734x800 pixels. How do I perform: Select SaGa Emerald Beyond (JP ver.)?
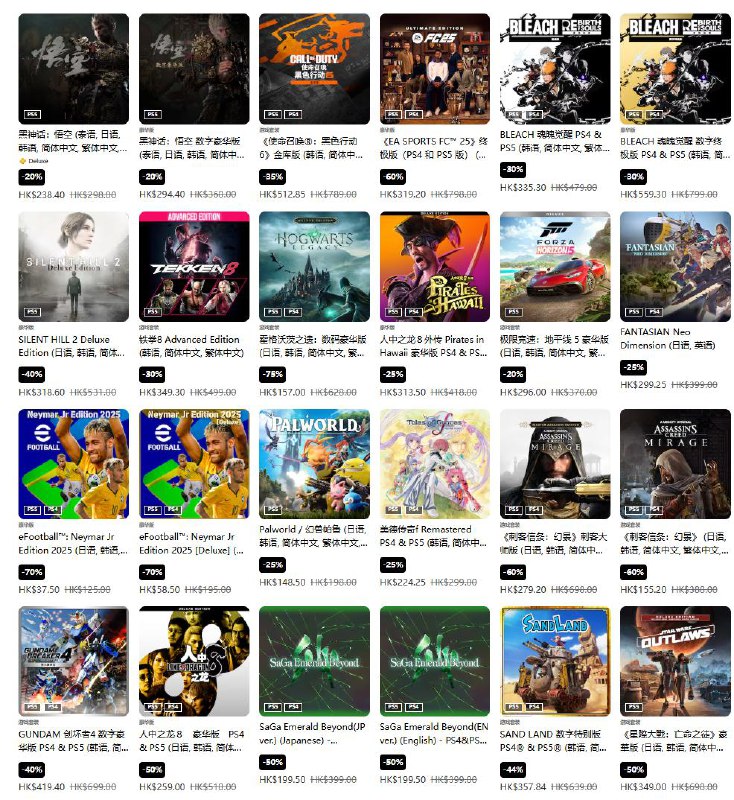point(314,661)
